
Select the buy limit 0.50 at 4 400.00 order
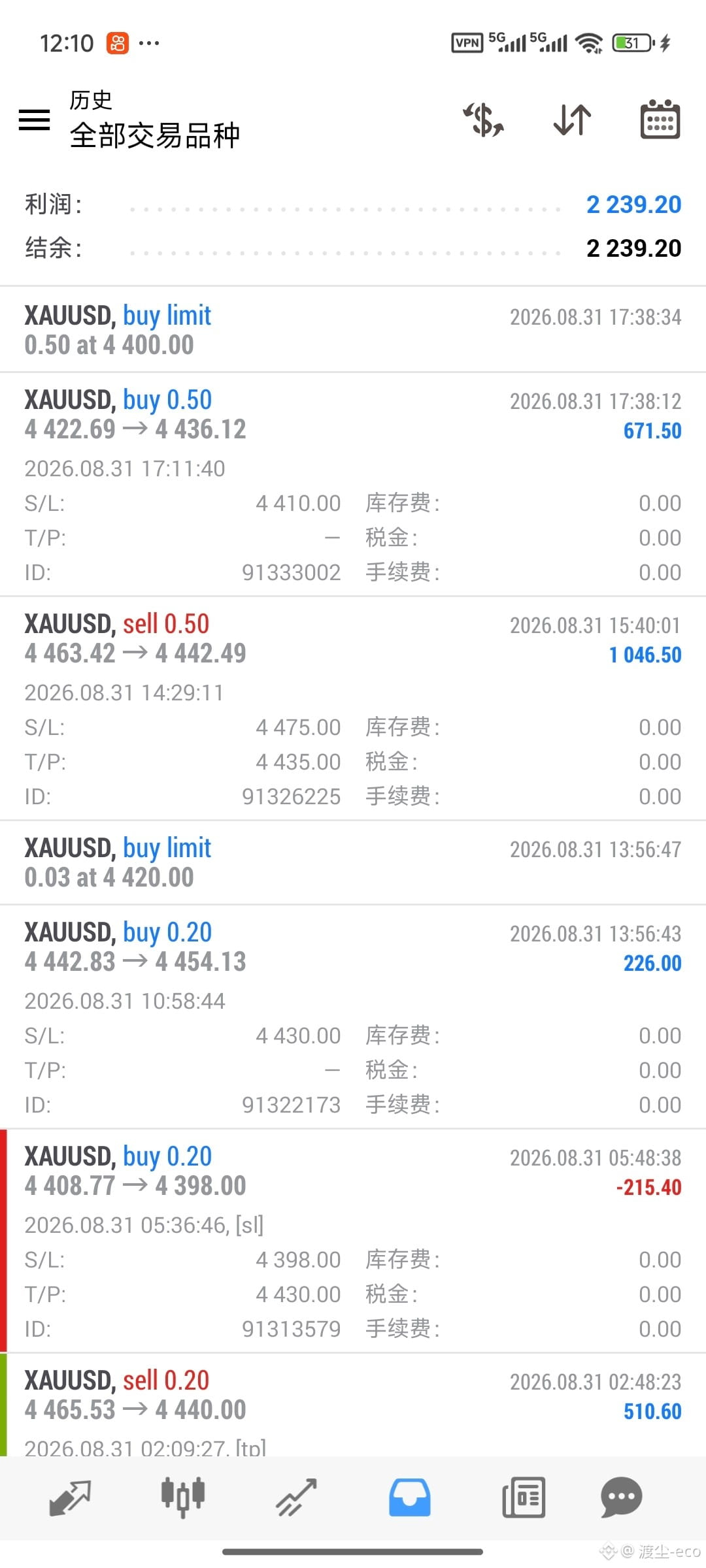pyautogui.click(x=353, y=330)
